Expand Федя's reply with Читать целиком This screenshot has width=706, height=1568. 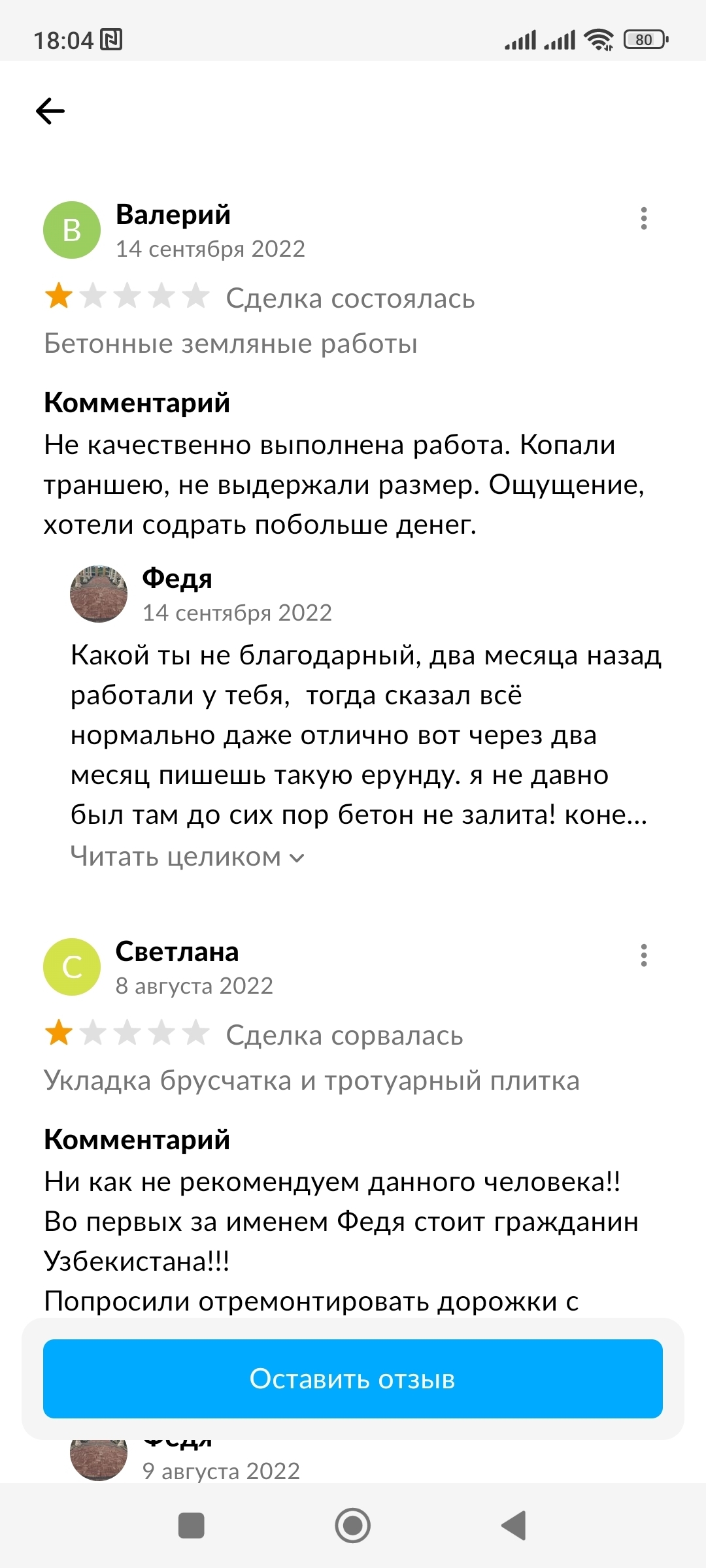pyautogui.click(x=187, y=857)
